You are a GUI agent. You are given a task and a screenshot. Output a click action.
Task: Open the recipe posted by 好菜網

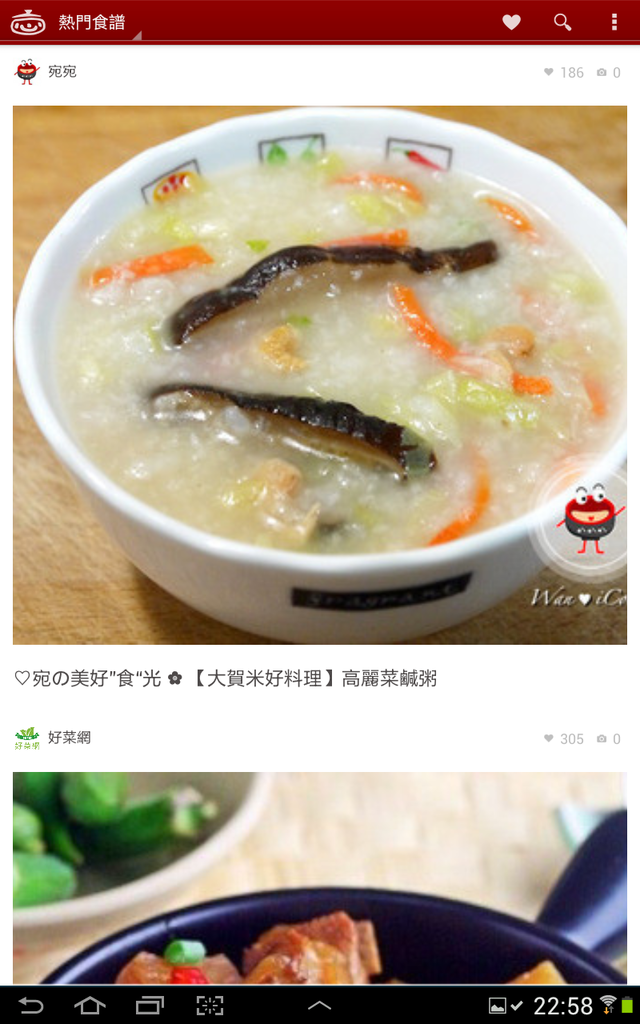click(x=319, y=880)
